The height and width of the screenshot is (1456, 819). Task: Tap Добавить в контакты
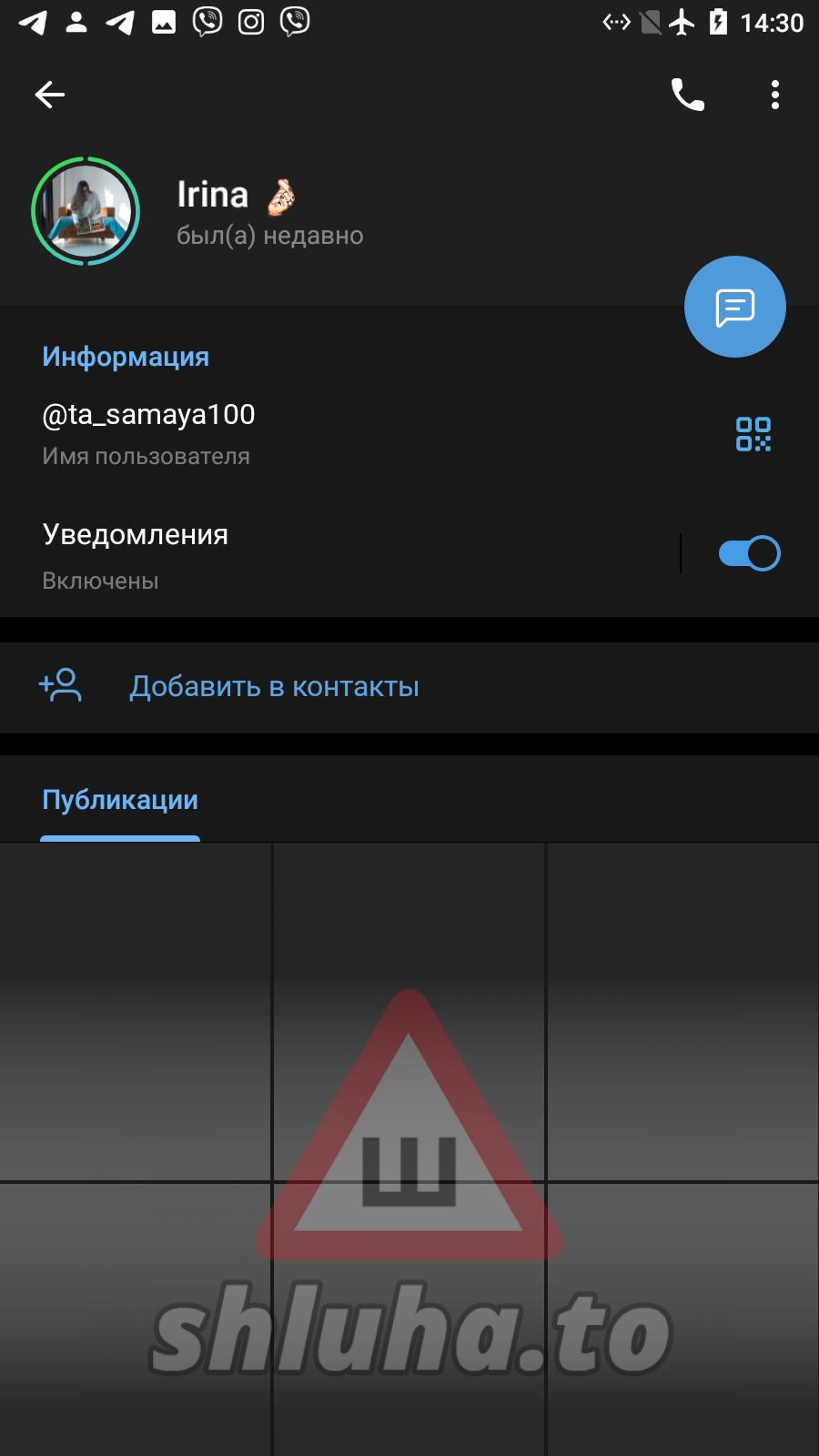(x=273, y=687)
